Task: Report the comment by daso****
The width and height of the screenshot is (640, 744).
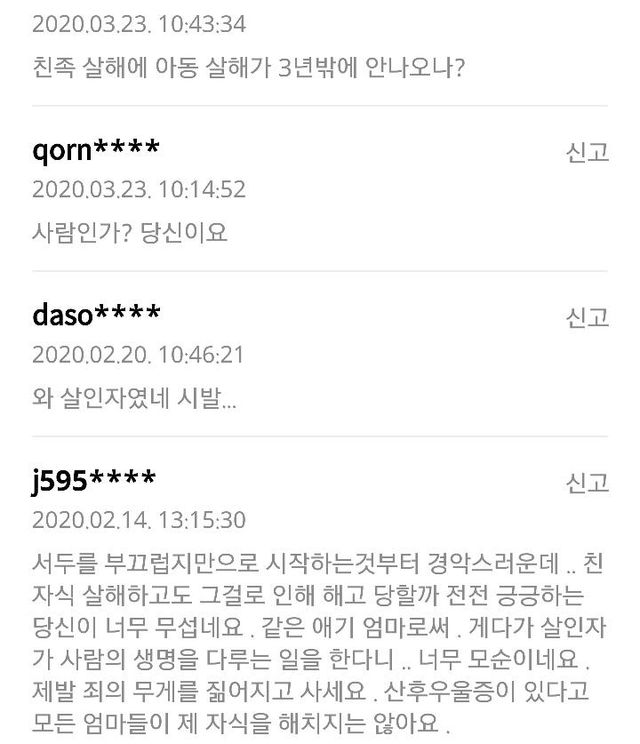Action: tap(587, 318)
